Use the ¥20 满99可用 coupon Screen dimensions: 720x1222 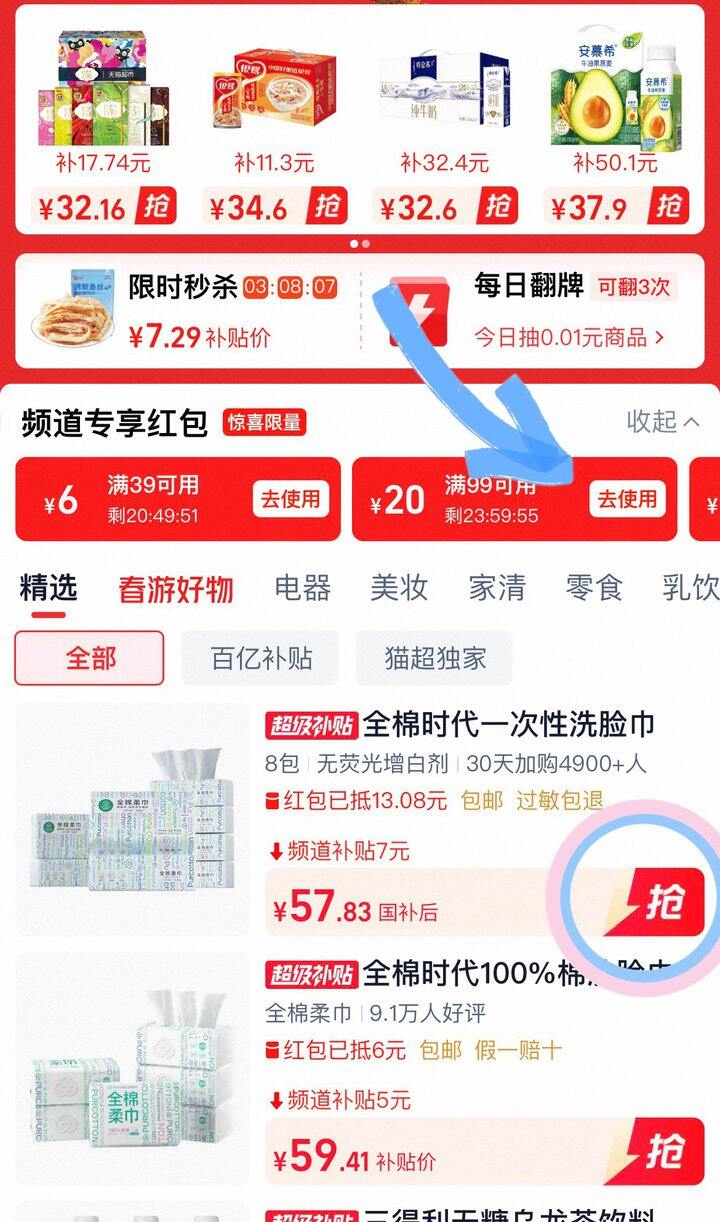[627, 498]
